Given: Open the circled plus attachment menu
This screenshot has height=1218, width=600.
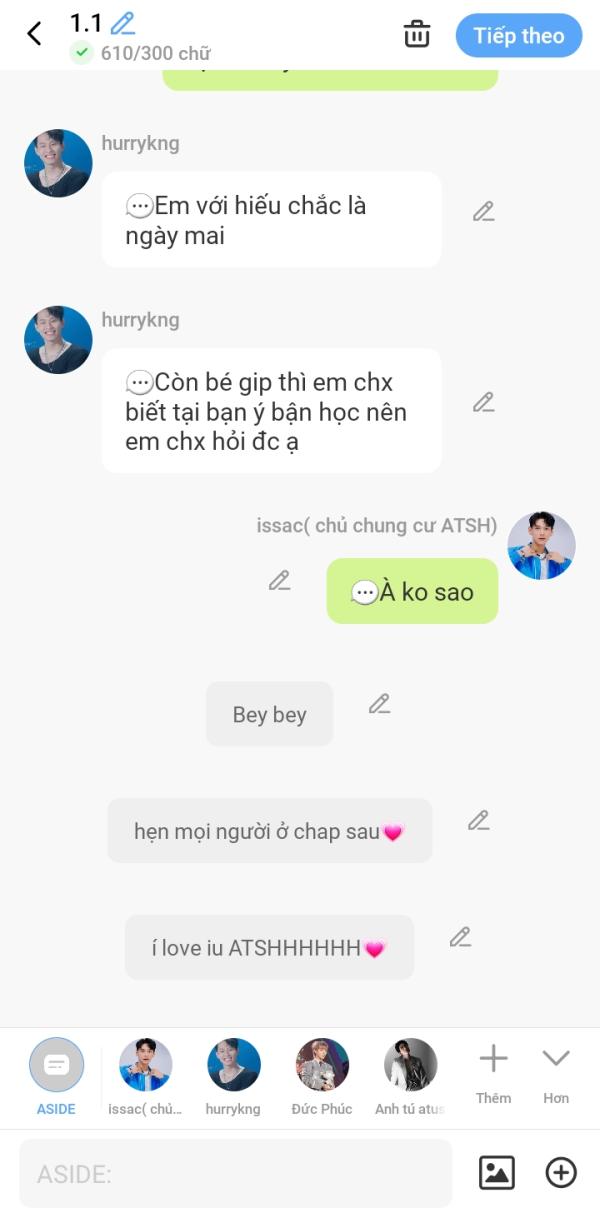Looking at the screenshot, I should tap(561, 1172).
